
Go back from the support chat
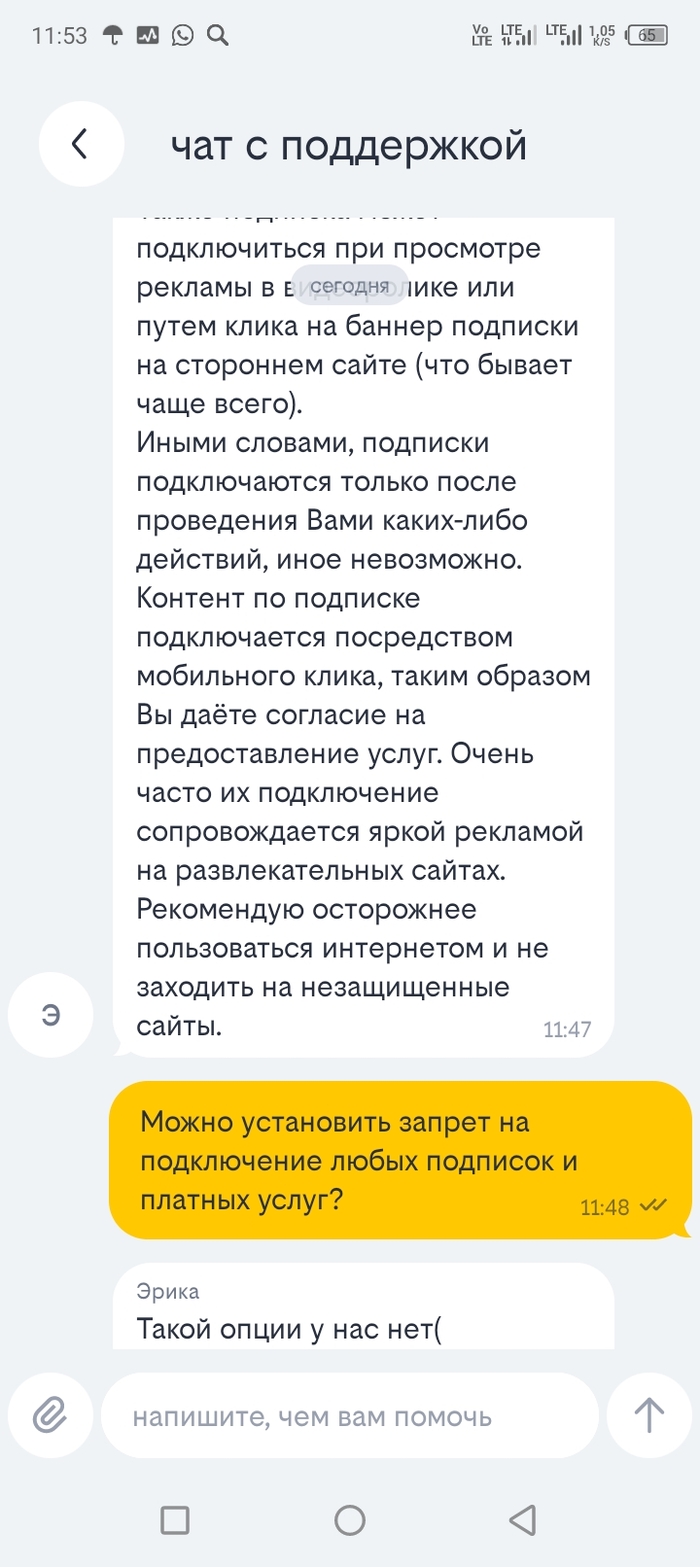click(80, 144)
